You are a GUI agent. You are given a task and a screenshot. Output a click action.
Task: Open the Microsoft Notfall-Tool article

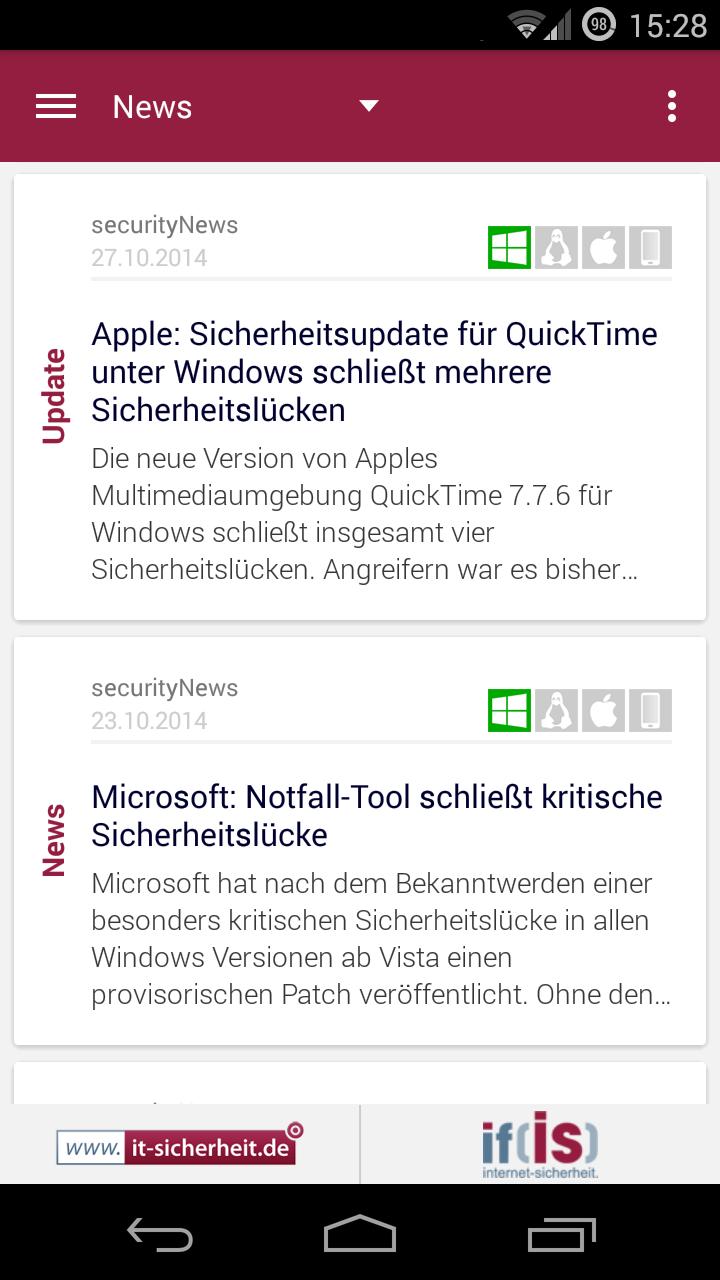click(x=376, y=815)
